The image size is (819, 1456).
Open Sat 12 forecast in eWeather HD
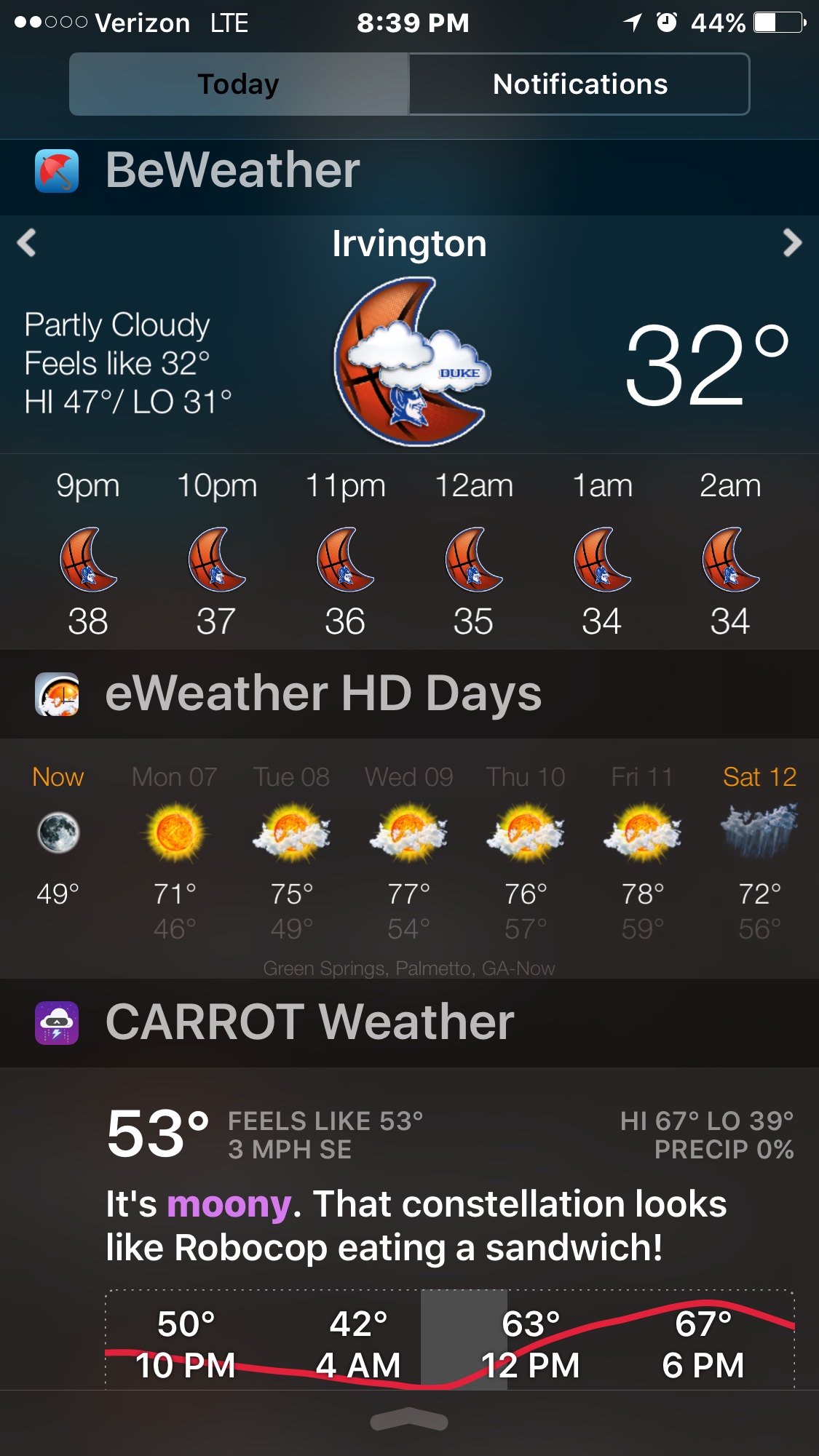coord(759,851)
